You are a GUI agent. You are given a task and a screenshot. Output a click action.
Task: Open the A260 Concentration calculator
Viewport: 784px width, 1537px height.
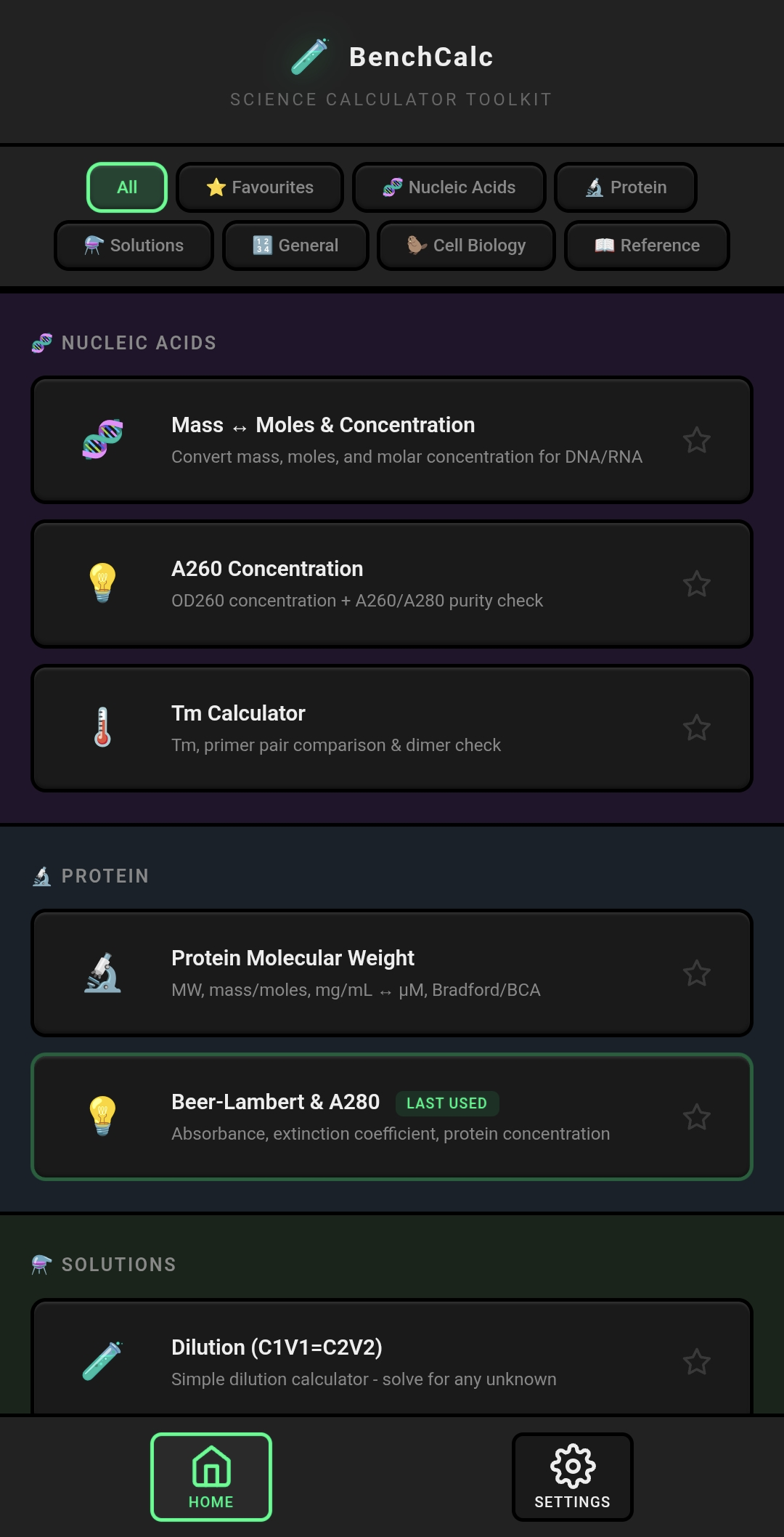coord(392,583)
